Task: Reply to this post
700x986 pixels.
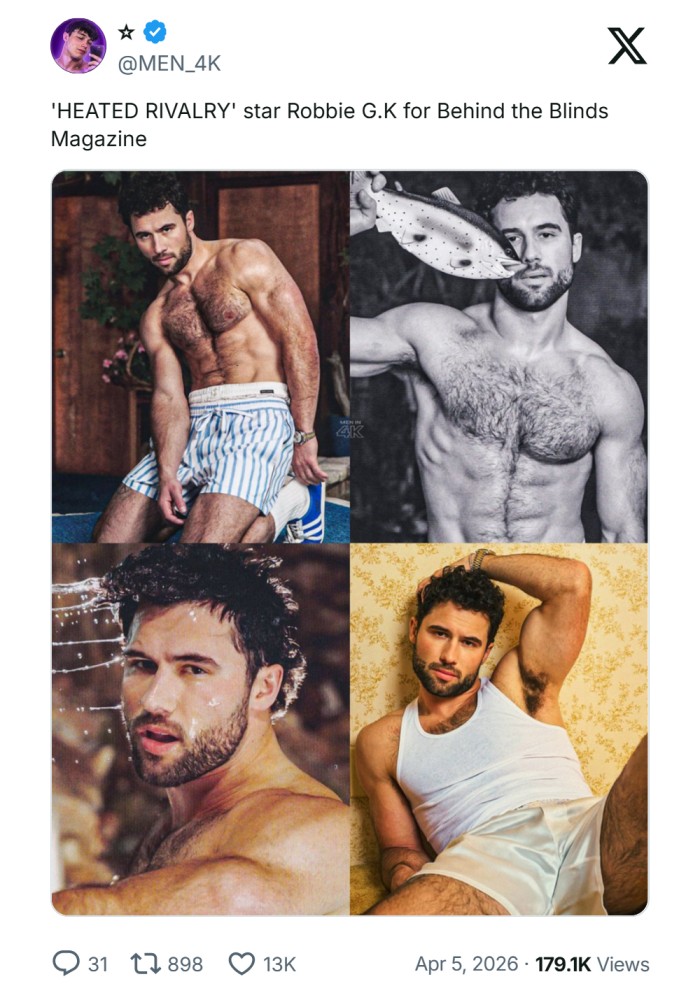Action: (x=66, y=964)
